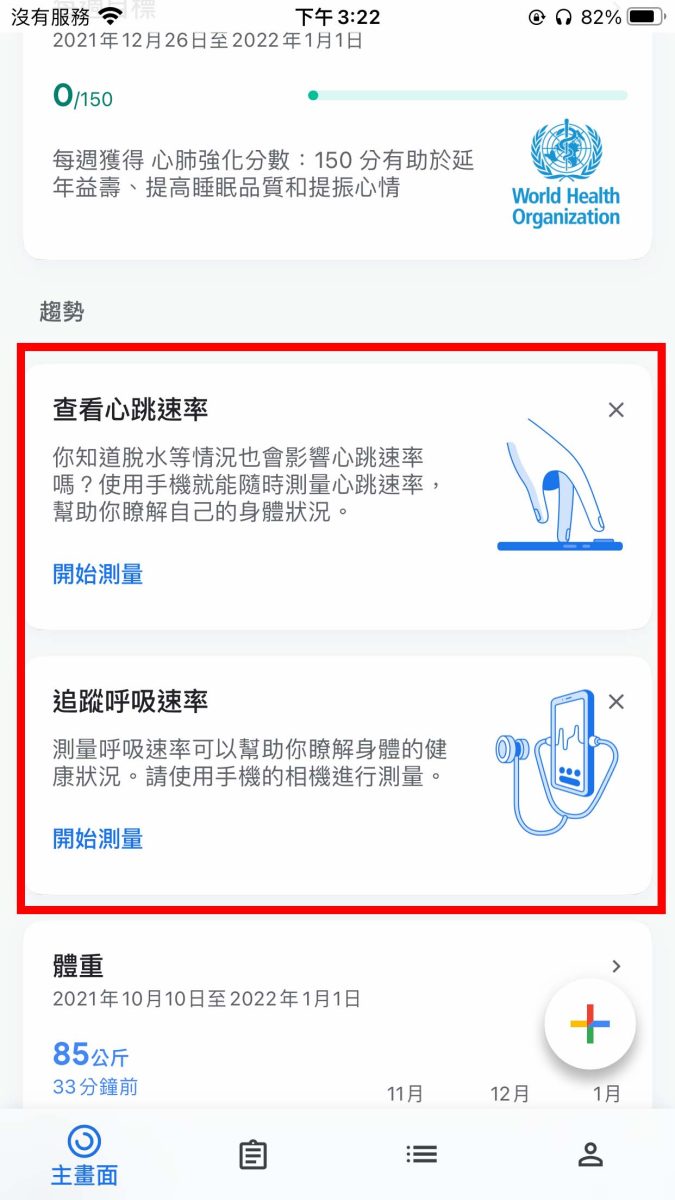Switch to the 主畫面 tab
This screenshot has height=1200, width=675.
84,1156
